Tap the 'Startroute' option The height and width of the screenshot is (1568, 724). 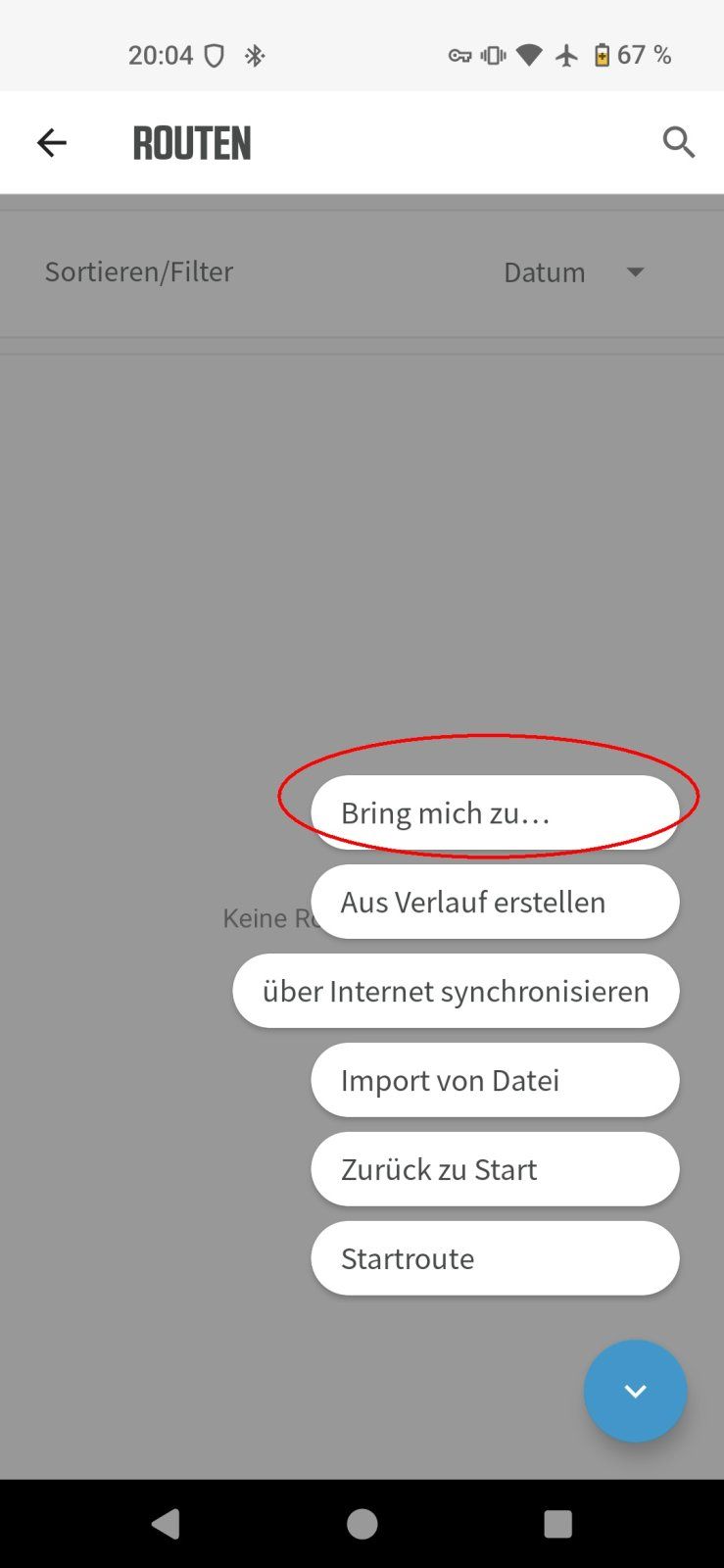pyautogui.click(x=495, y=1258)
